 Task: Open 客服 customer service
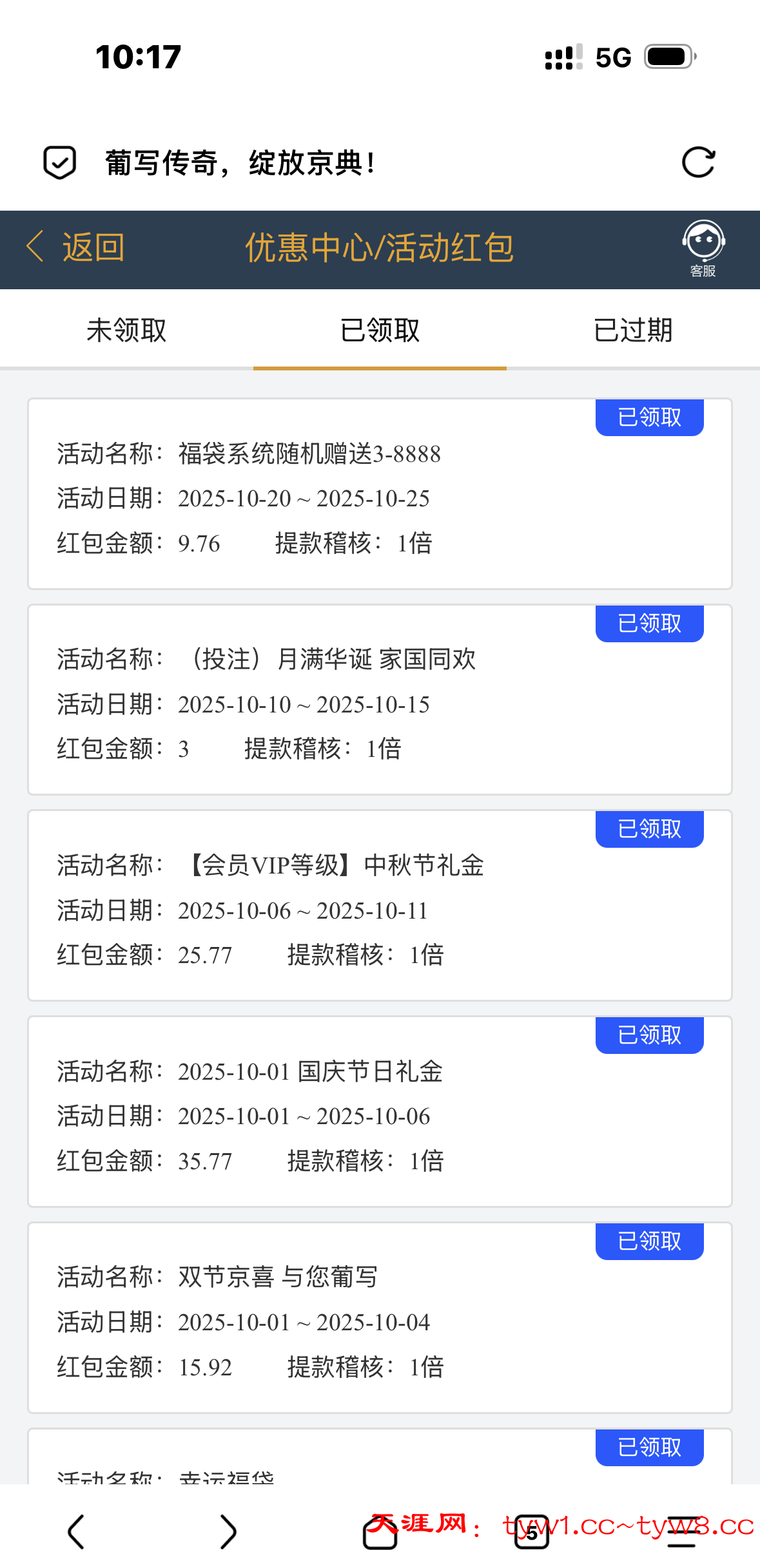(703, 249)
